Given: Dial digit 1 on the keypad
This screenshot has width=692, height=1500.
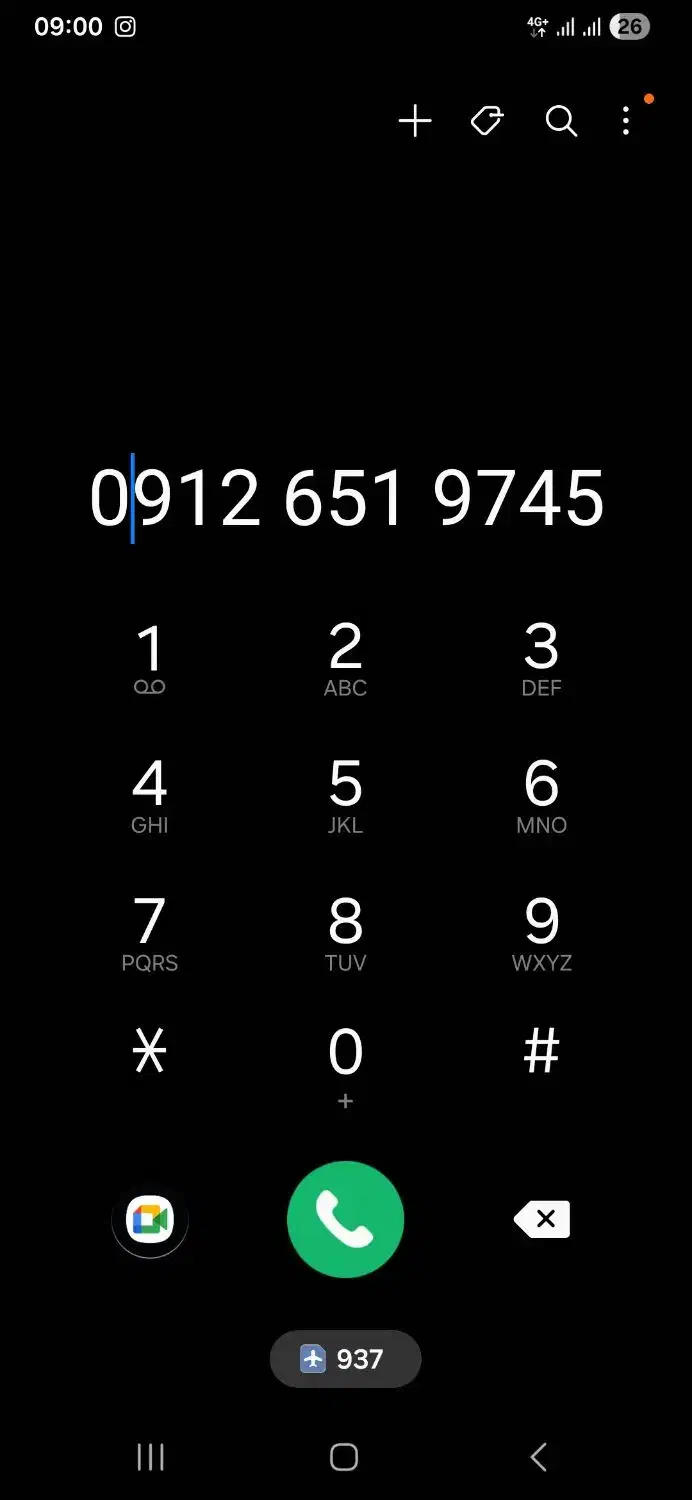Looking at the screenshot, I should click(150, 660).
